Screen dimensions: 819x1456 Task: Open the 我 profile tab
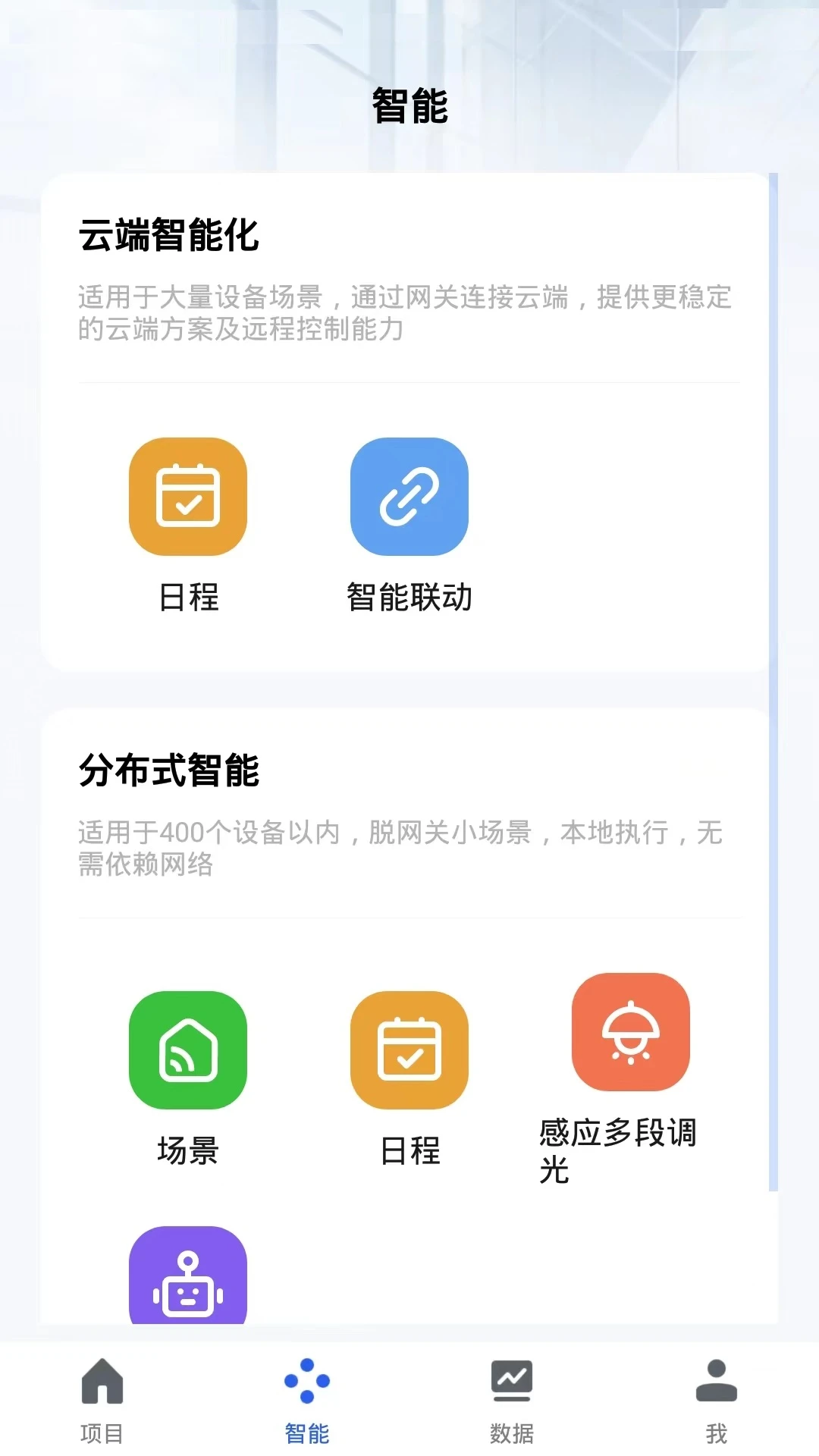point(716,1431)
